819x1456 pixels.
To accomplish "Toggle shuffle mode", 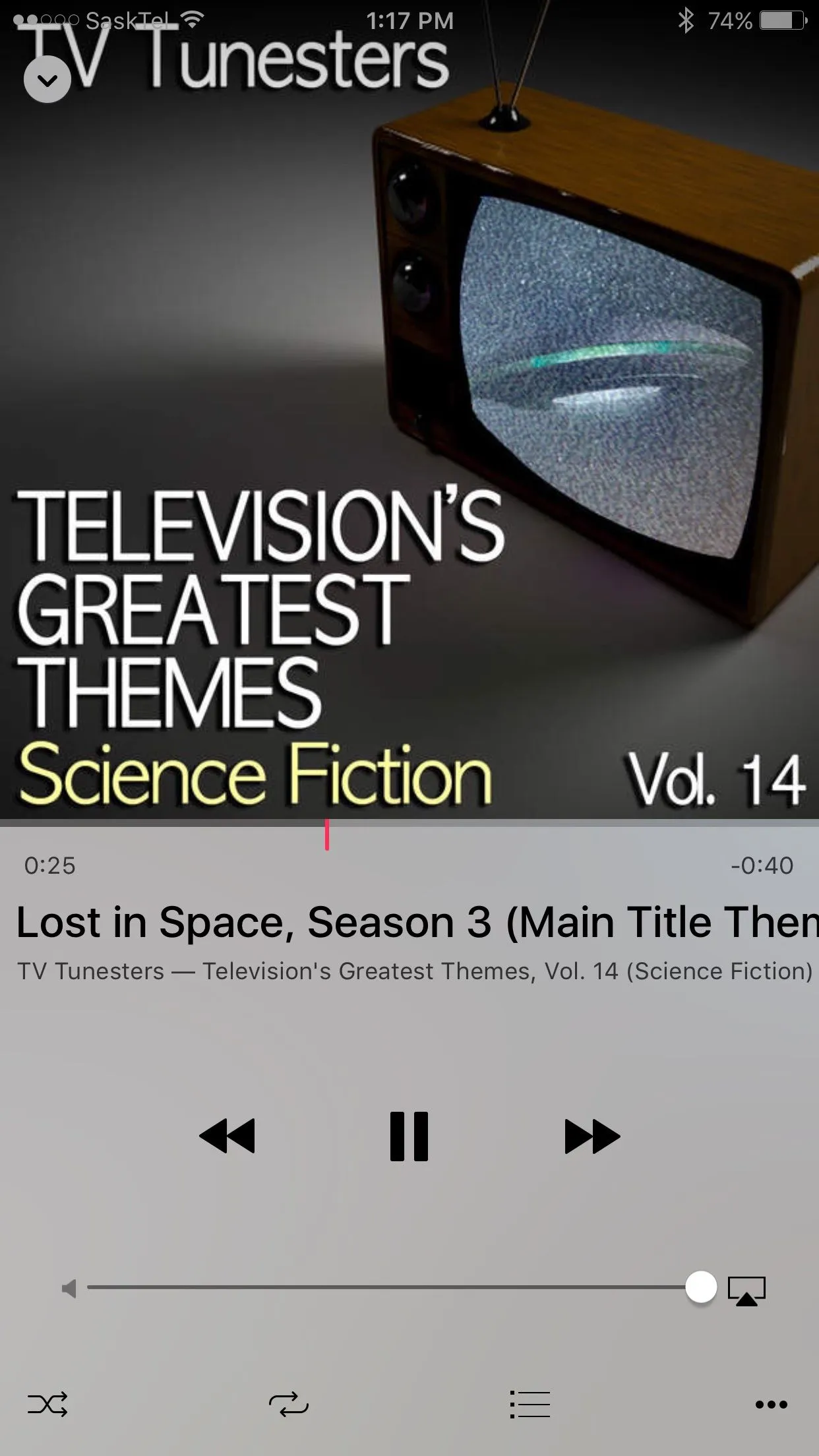I will tap(47, 1404).
